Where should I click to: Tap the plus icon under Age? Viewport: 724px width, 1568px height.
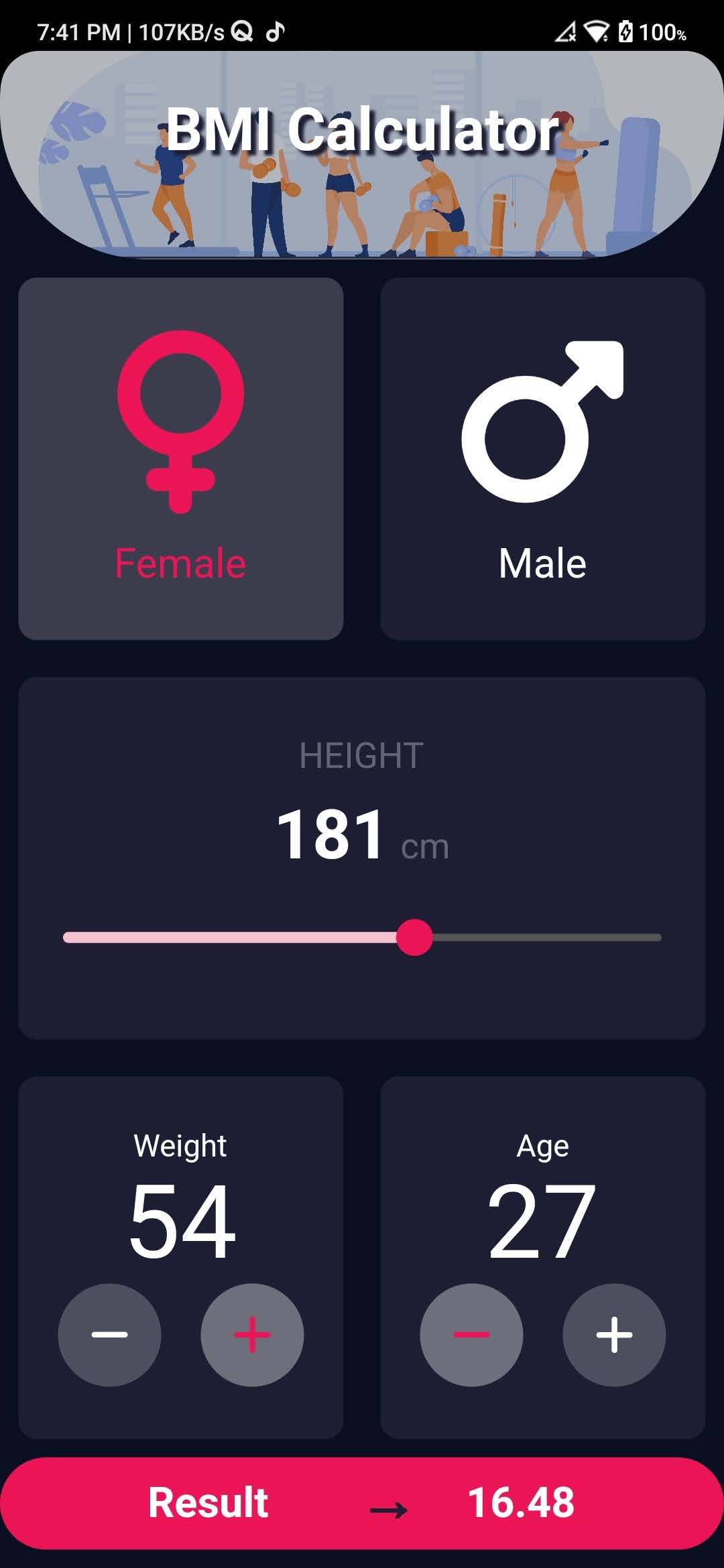[613, 1335]
